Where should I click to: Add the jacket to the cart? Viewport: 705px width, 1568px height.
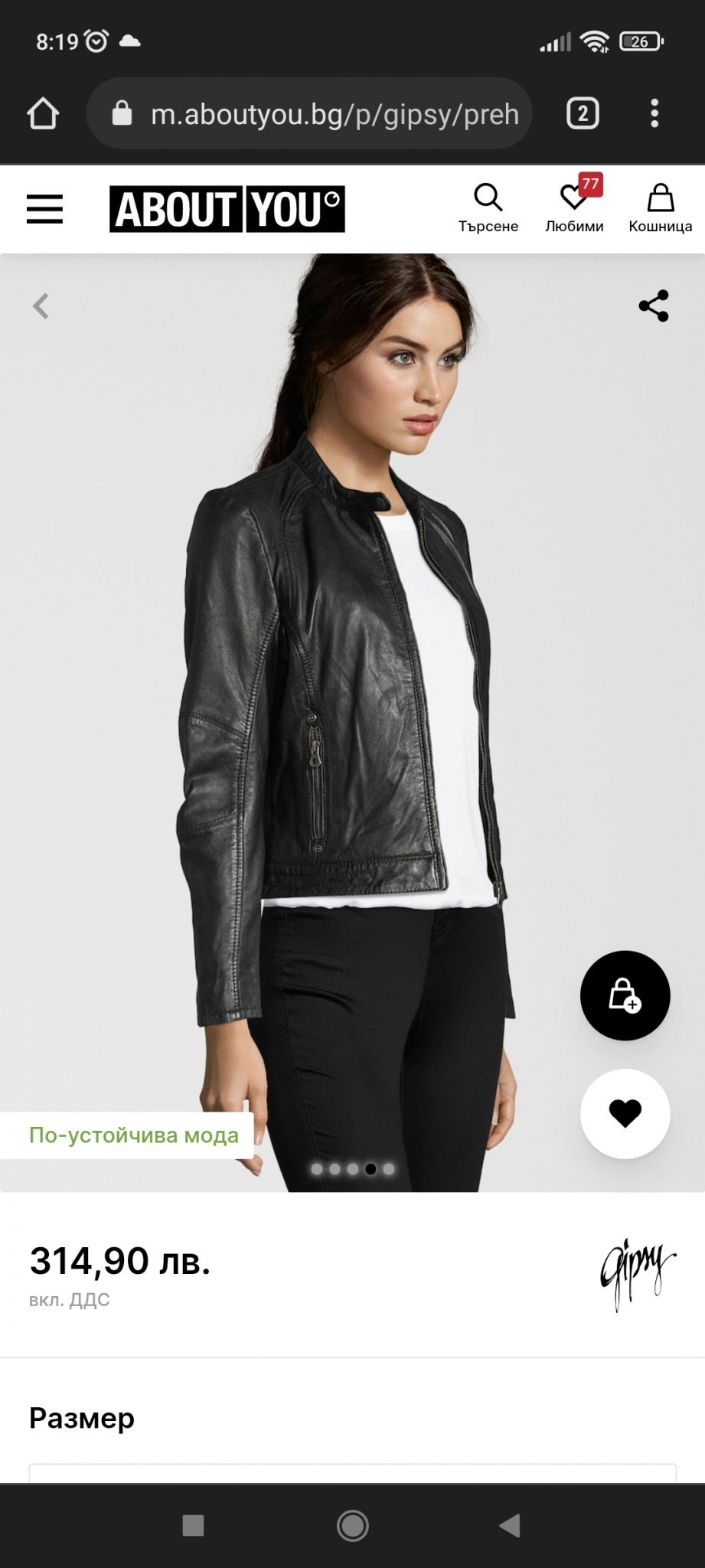(625, 995)
